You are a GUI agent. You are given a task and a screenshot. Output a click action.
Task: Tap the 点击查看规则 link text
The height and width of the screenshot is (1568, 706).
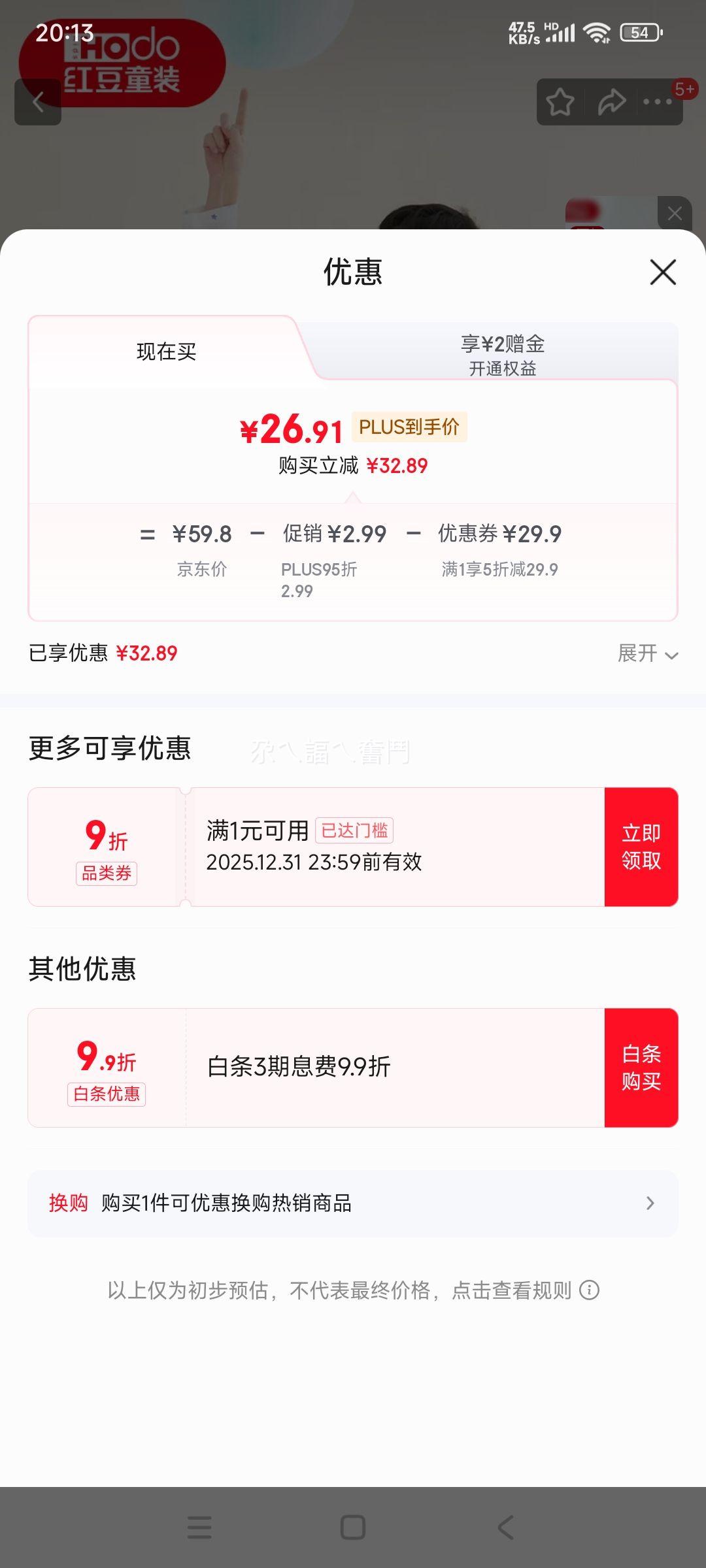click(511, 1290)
